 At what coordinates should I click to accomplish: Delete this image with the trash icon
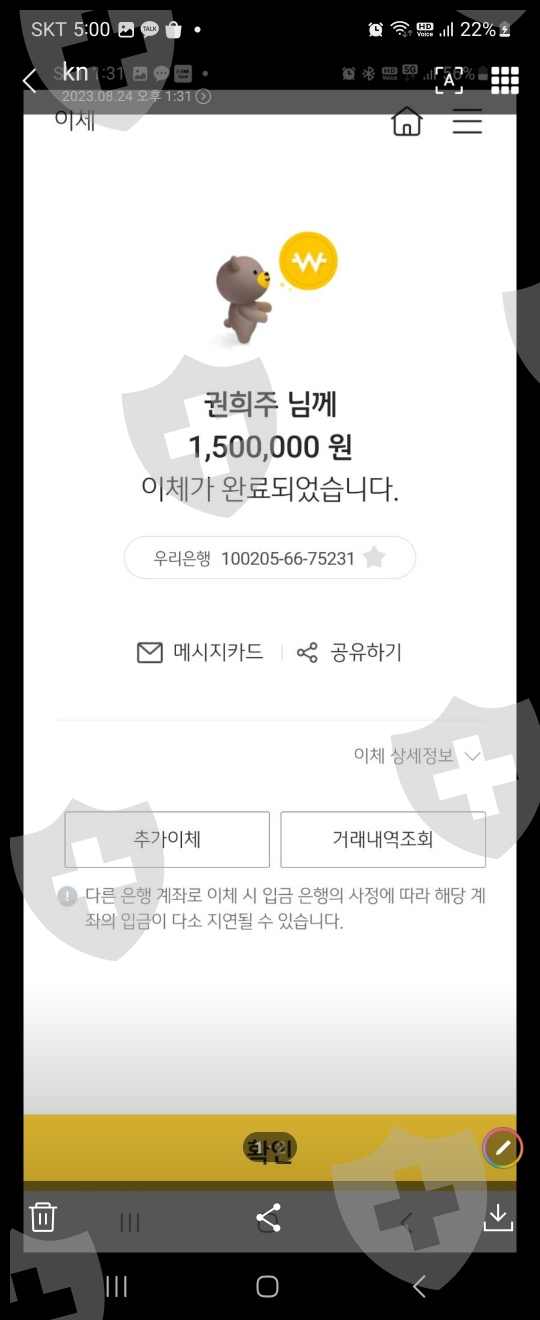click(x=43, y=1216)
